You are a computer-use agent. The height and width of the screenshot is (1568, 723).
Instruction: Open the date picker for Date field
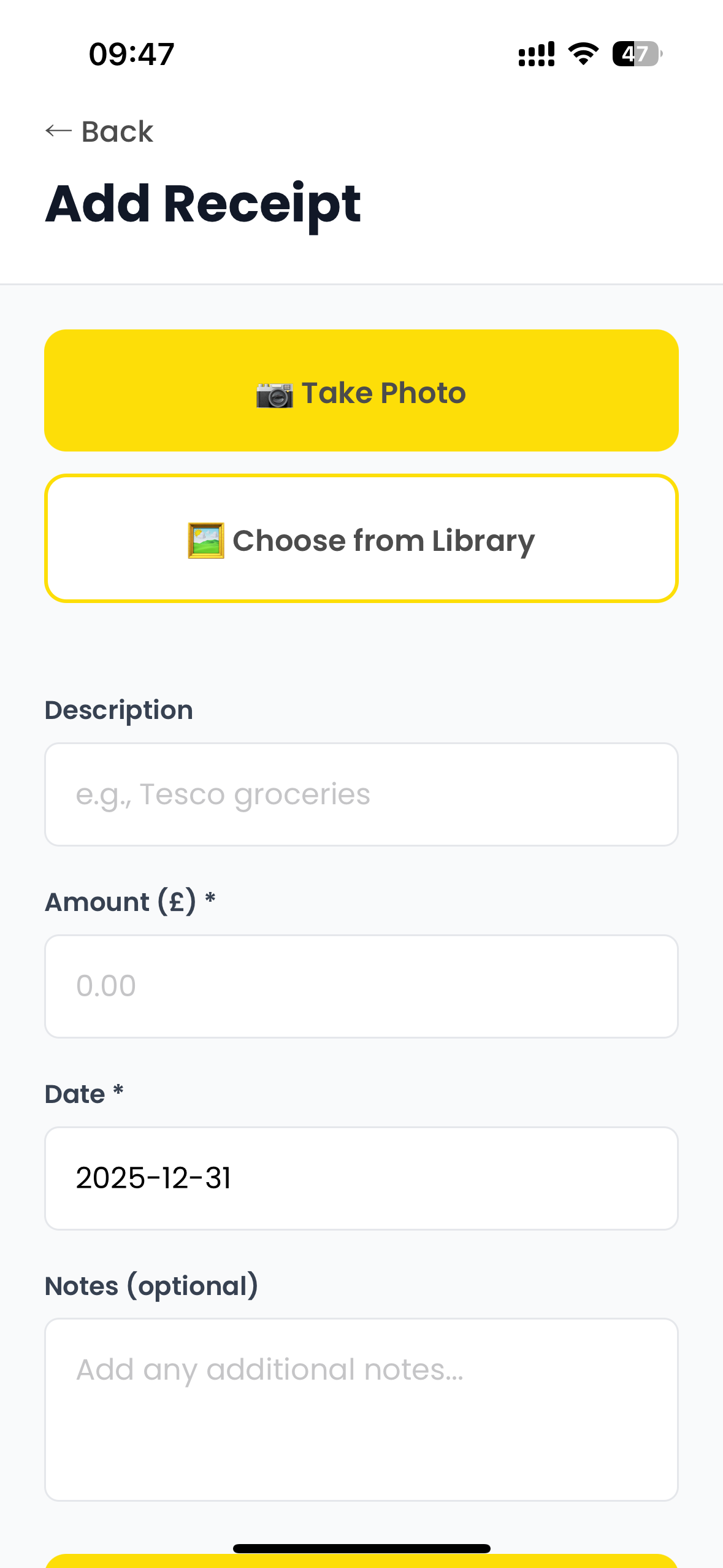(361, 1178)
